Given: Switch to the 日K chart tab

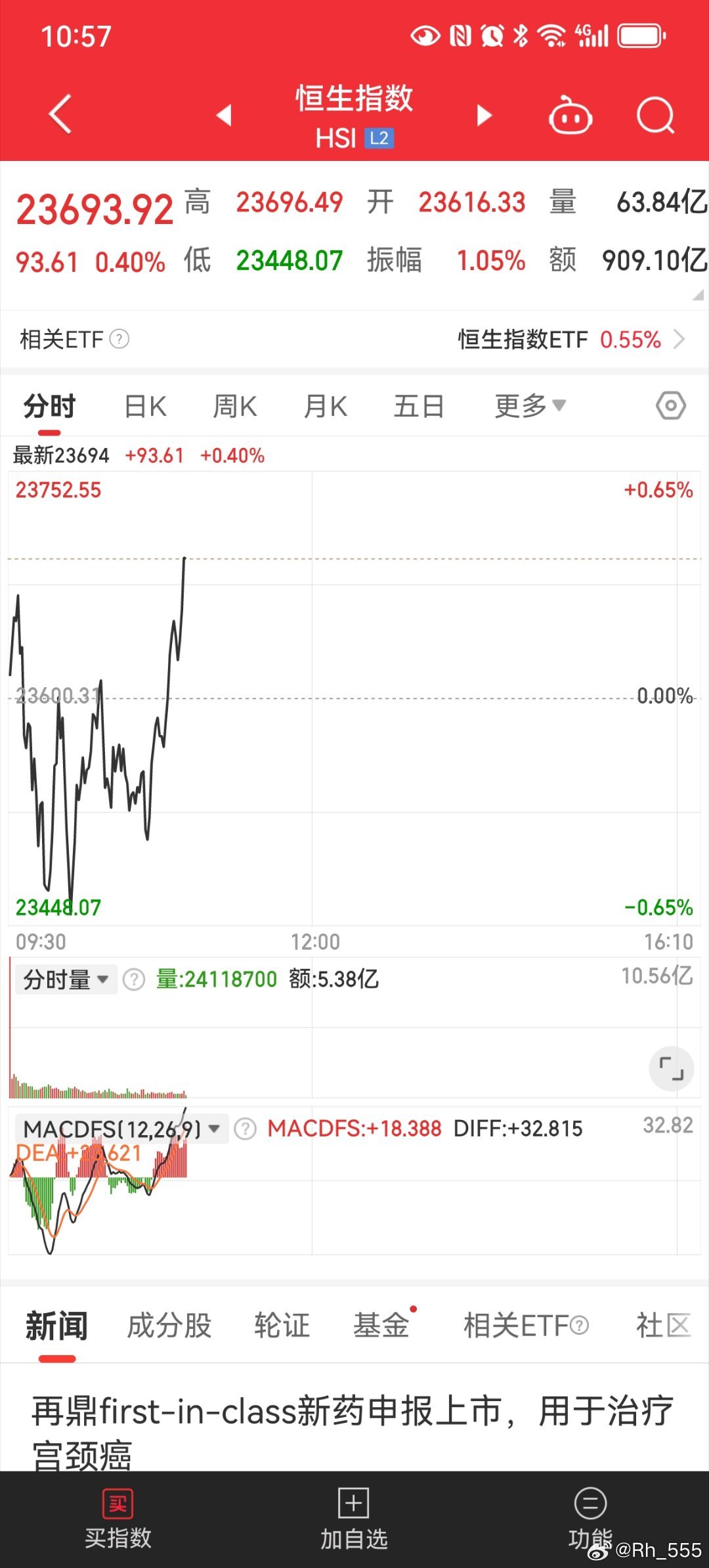Looking at the screenshot, I should tap(146, 407).
